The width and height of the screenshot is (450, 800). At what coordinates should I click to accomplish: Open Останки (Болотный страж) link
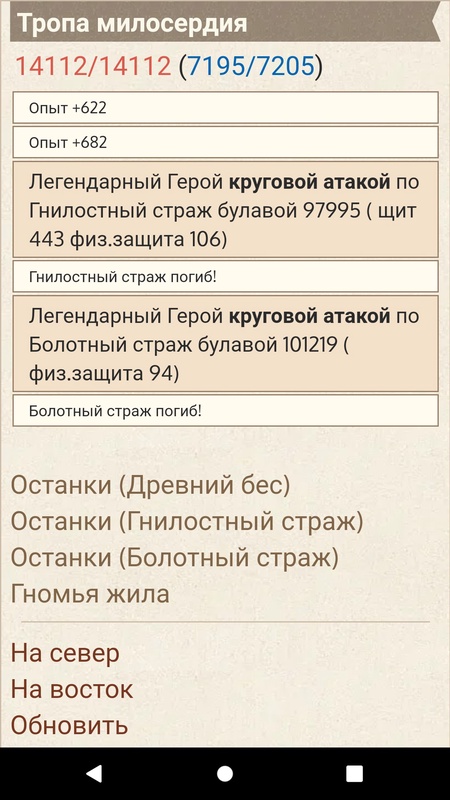[174, 558]
